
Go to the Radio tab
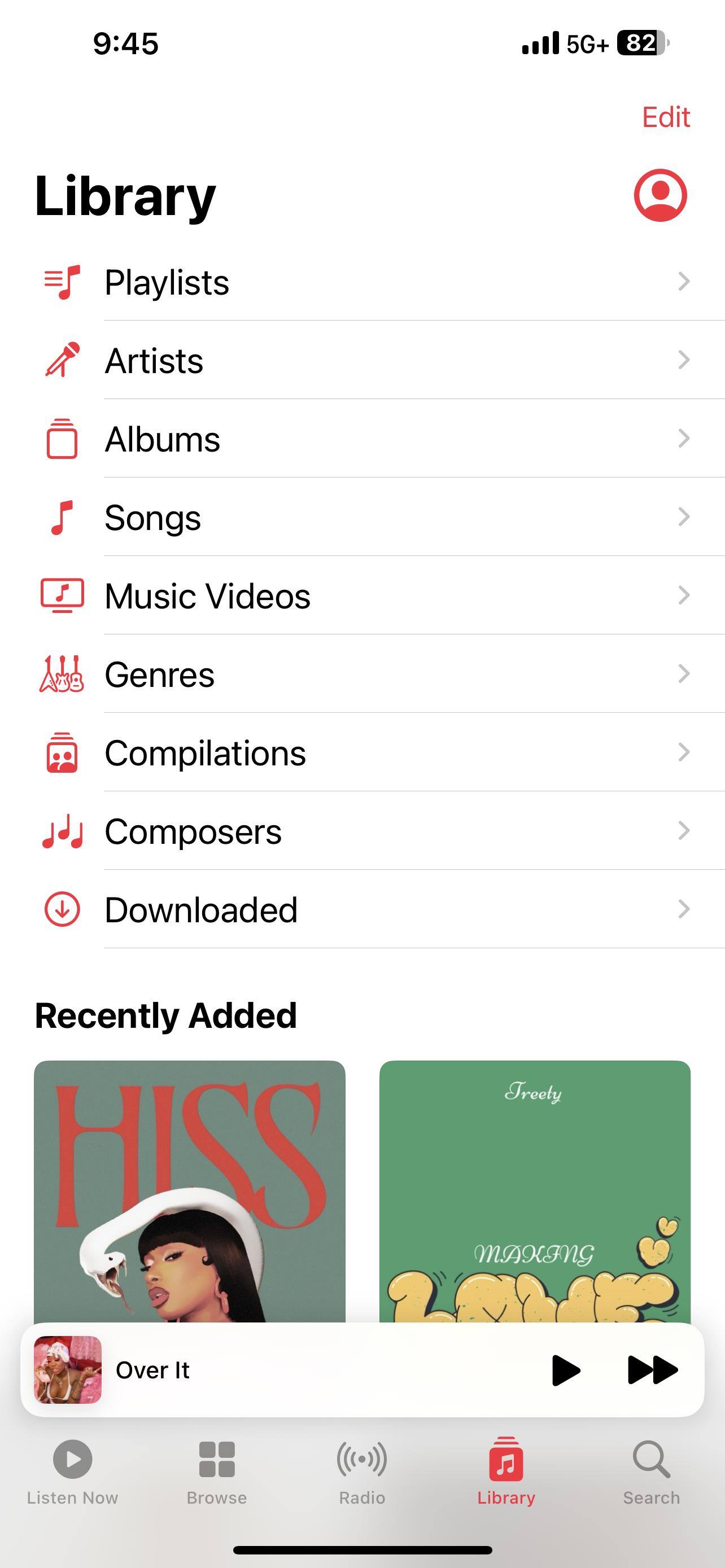pos(362,1470)
